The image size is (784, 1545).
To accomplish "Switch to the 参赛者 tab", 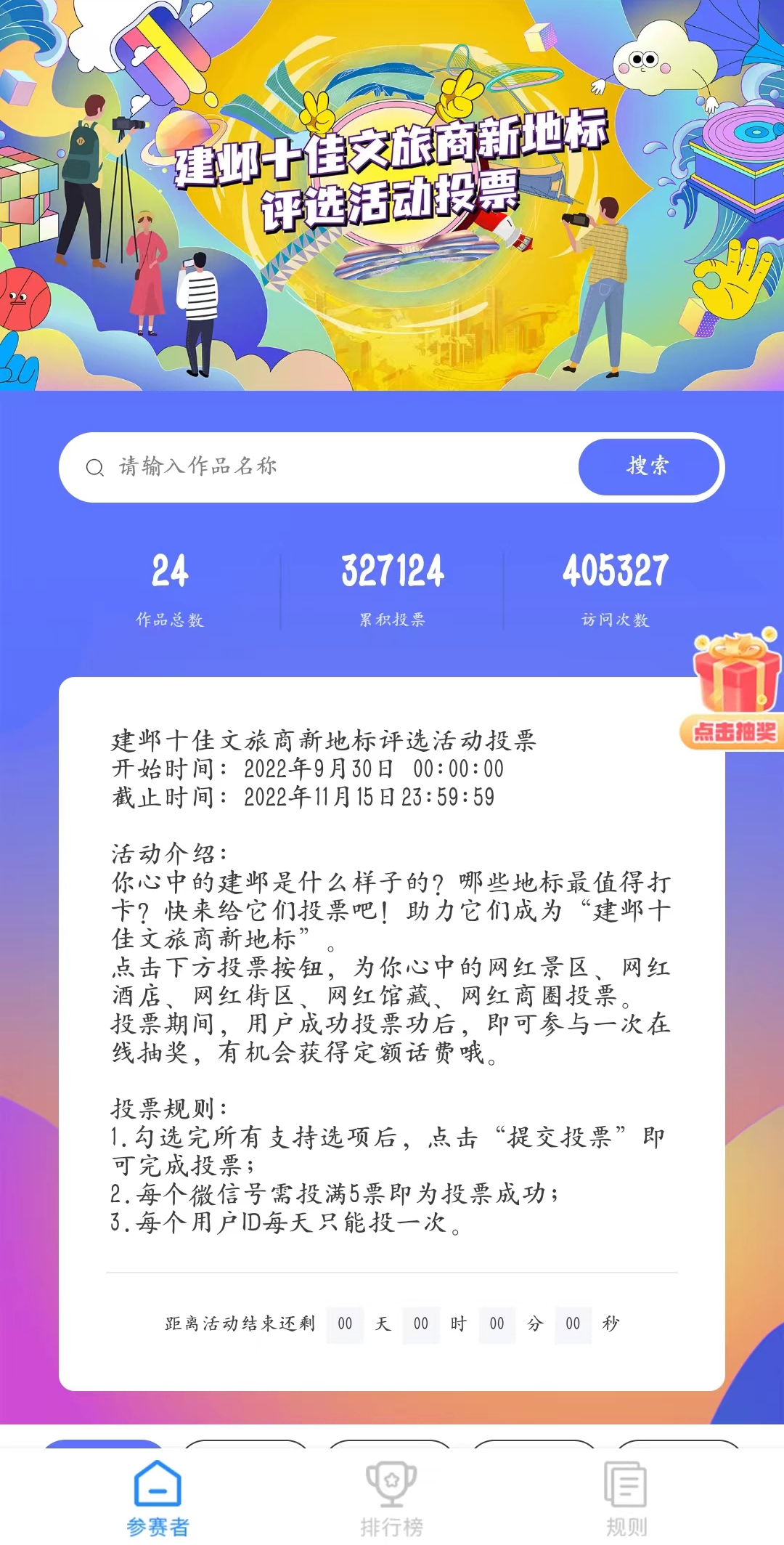I will click(x=158, y=1498).
